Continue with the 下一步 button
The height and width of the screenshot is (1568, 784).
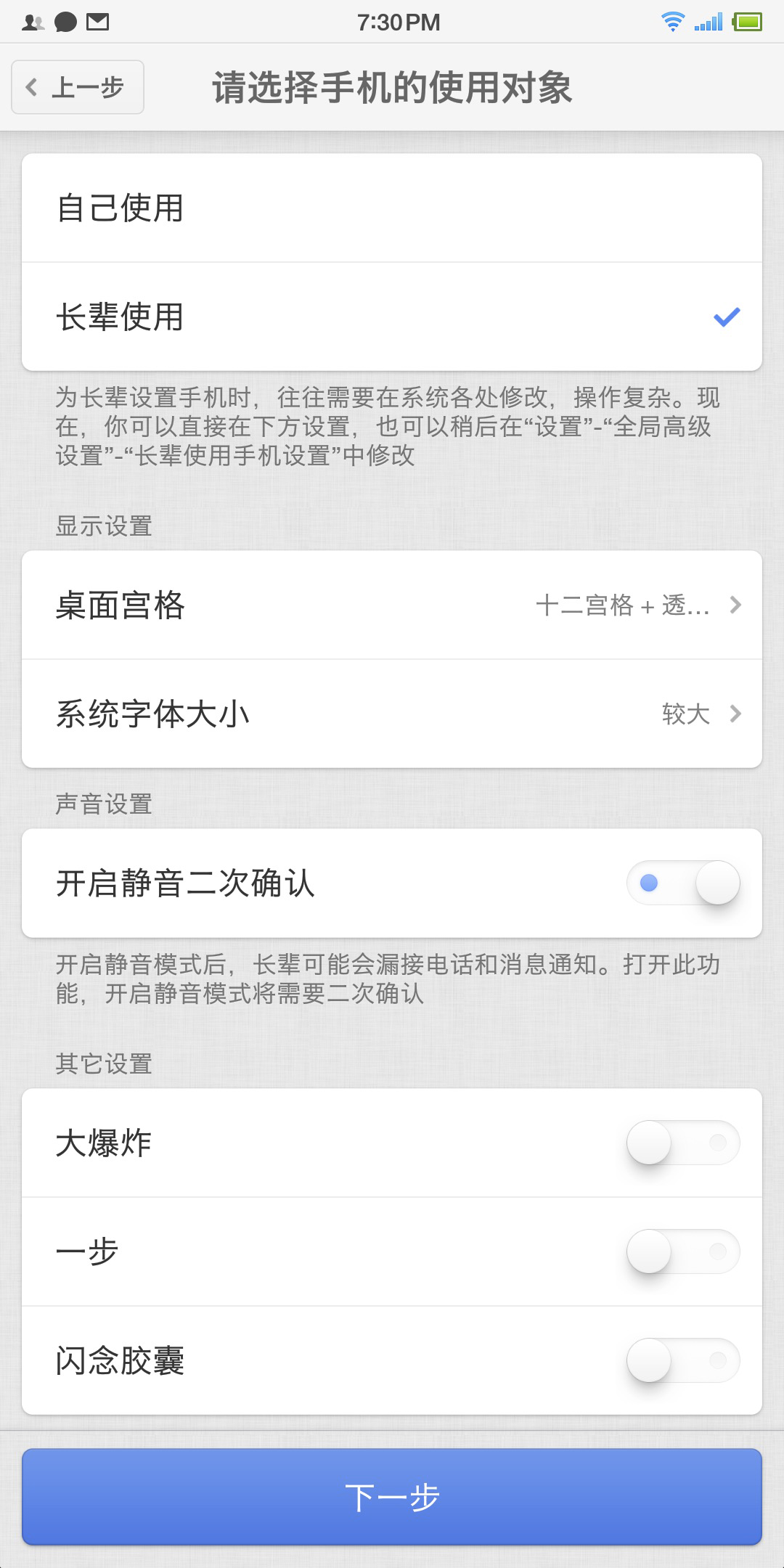(x=392, y=1497)
